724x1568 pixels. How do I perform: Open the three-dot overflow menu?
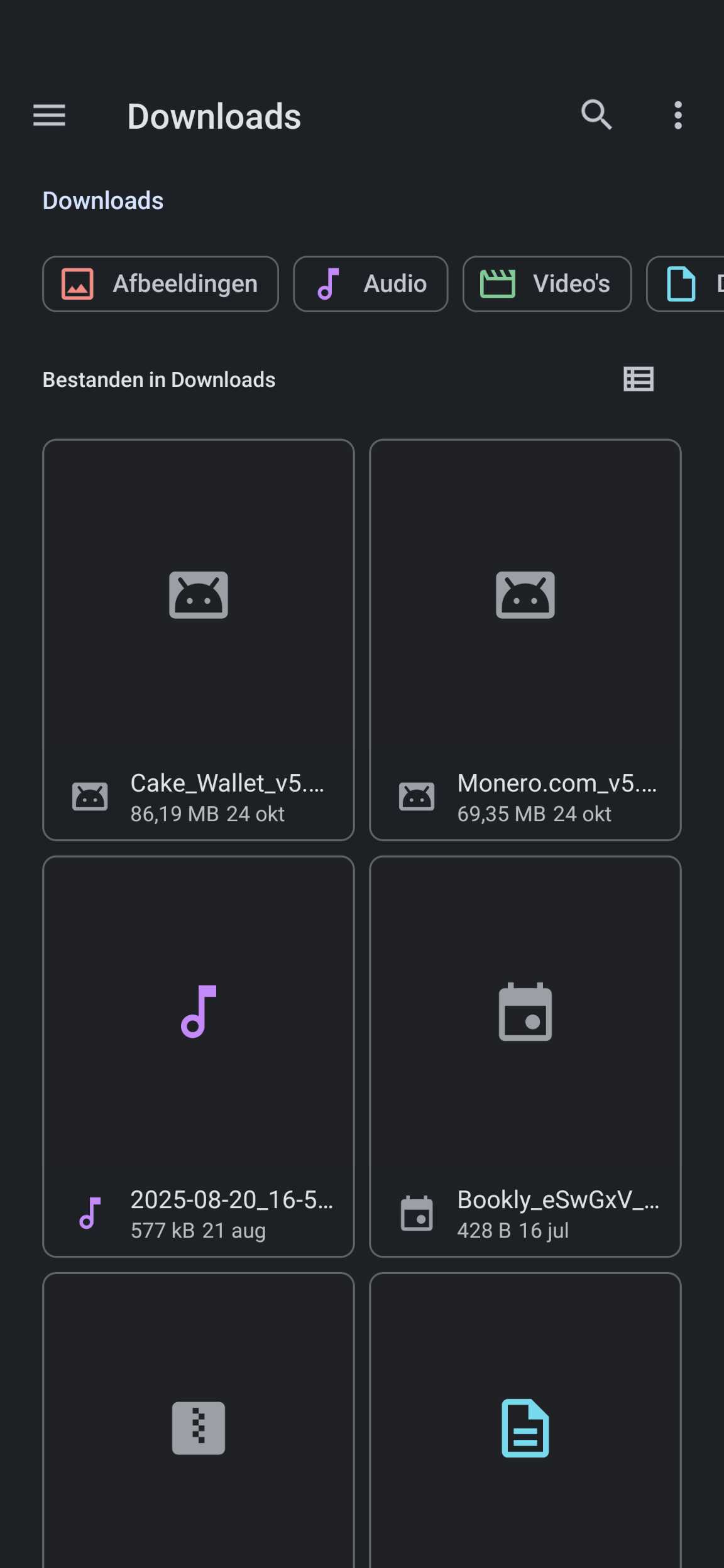click(x=677, y=116)
